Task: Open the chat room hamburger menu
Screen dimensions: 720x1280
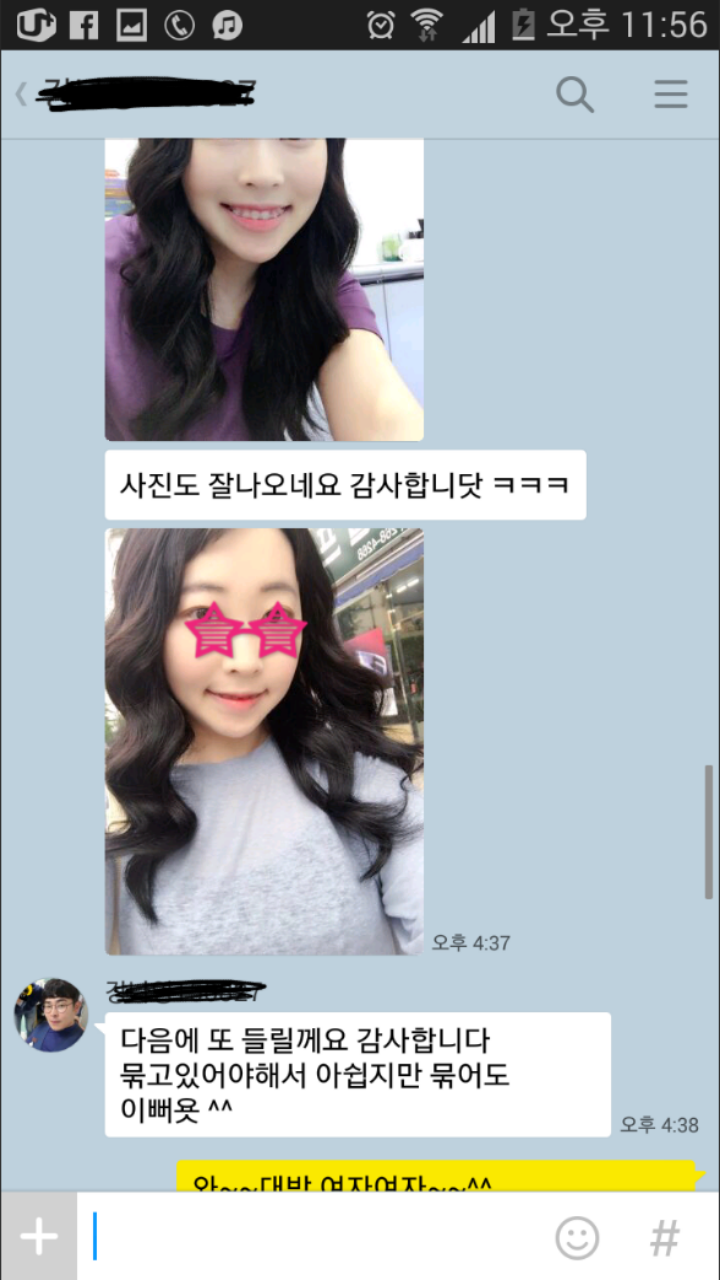Action: 671,95
